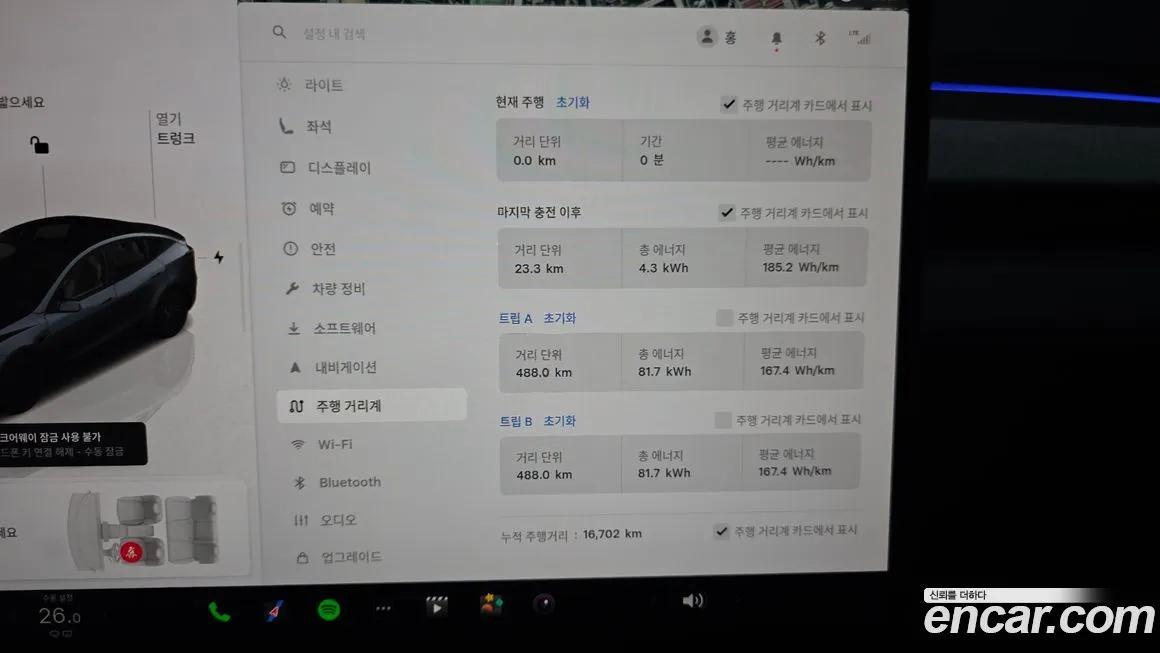Image resolution: width=1160 pixels, height=653 pixels.
Task: Open Spotify from the bottom dock
Action: click(x=329, y=609)
